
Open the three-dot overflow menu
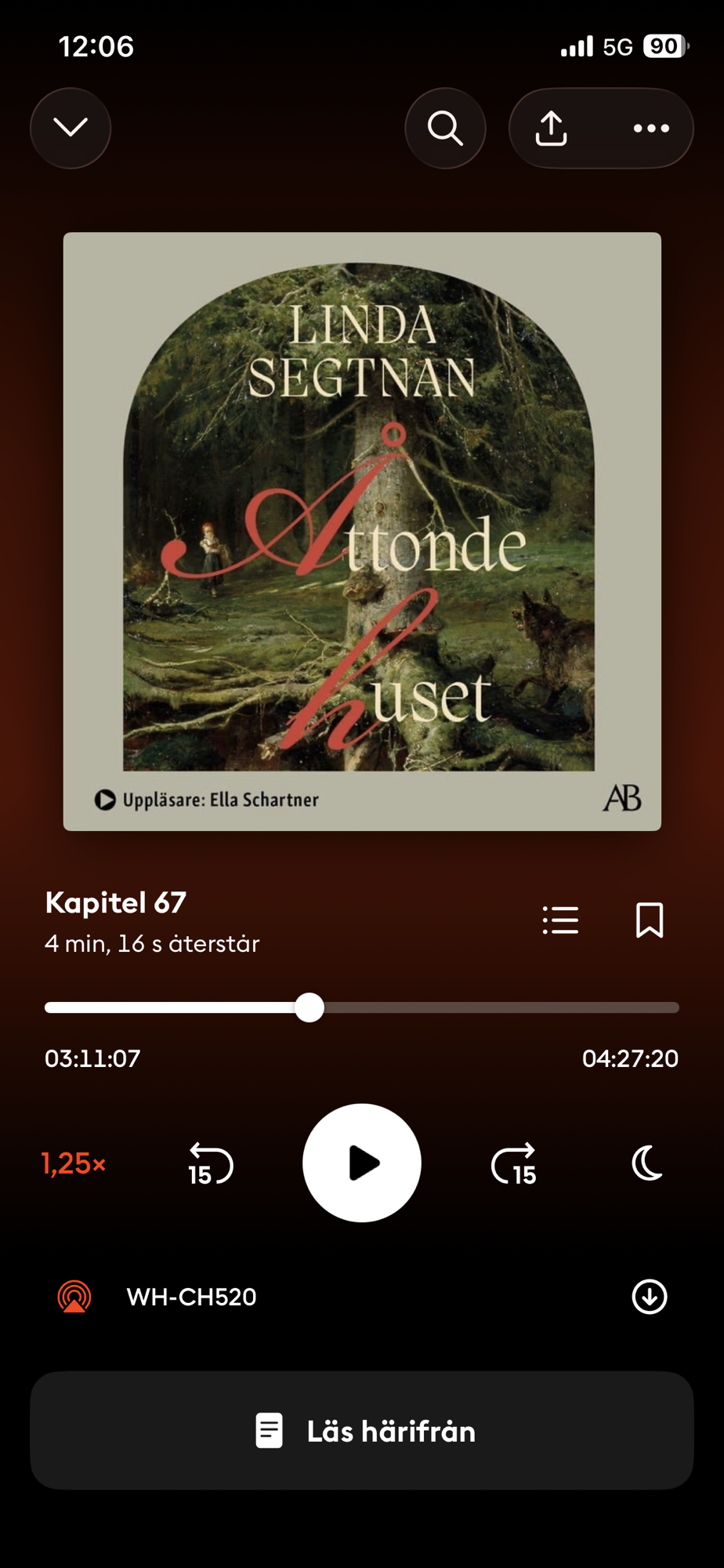(x=651, y=128)
